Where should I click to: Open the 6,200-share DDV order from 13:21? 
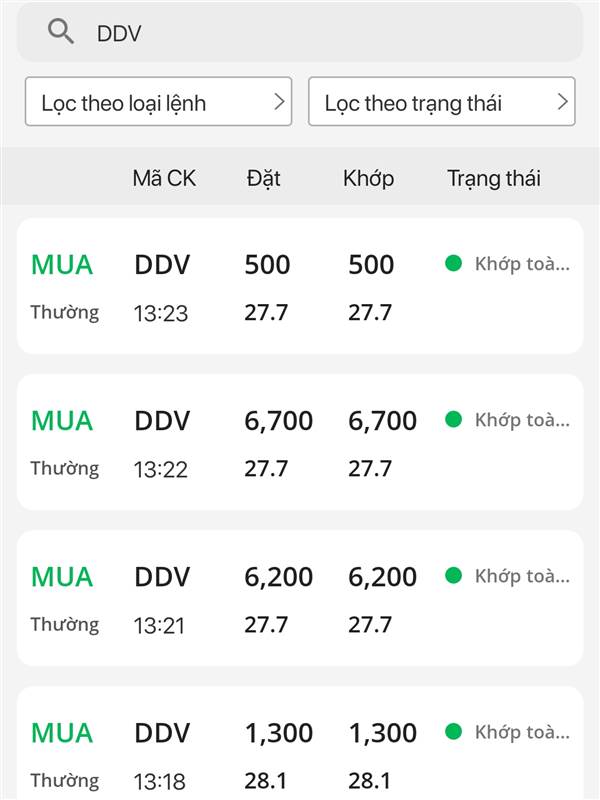click(300, 598)
